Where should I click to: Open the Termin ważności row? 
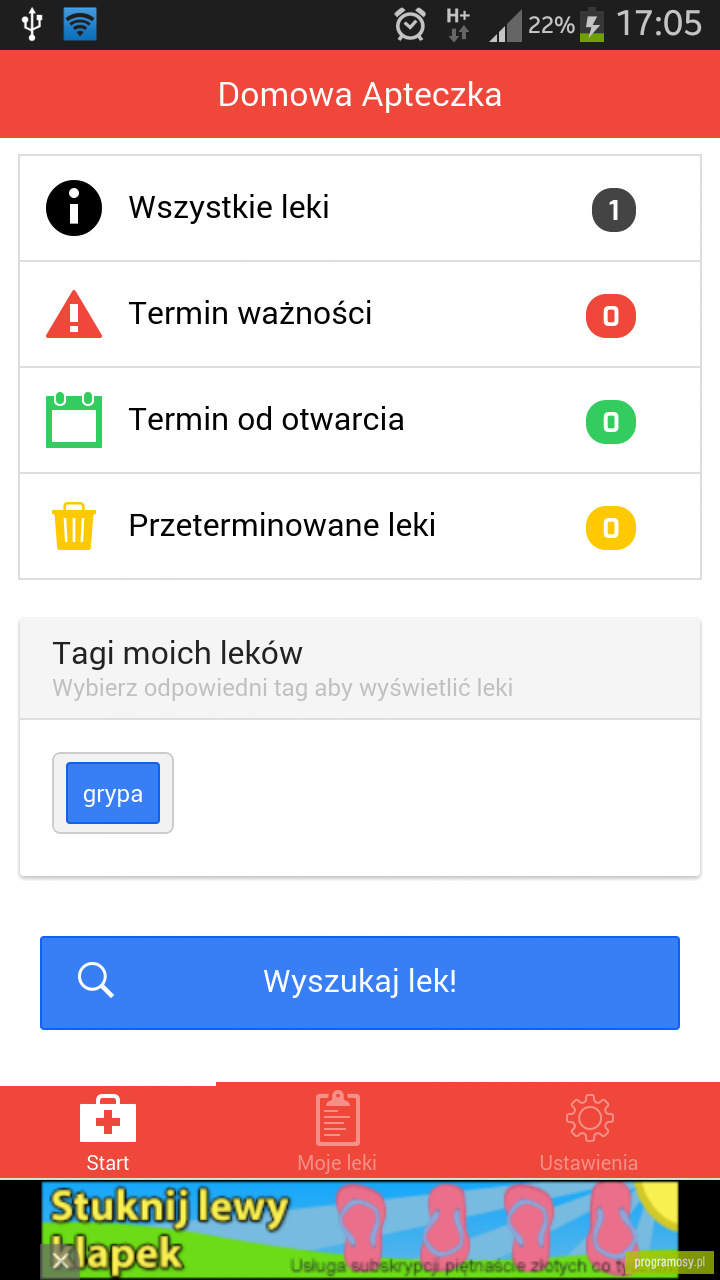[360, 314]
